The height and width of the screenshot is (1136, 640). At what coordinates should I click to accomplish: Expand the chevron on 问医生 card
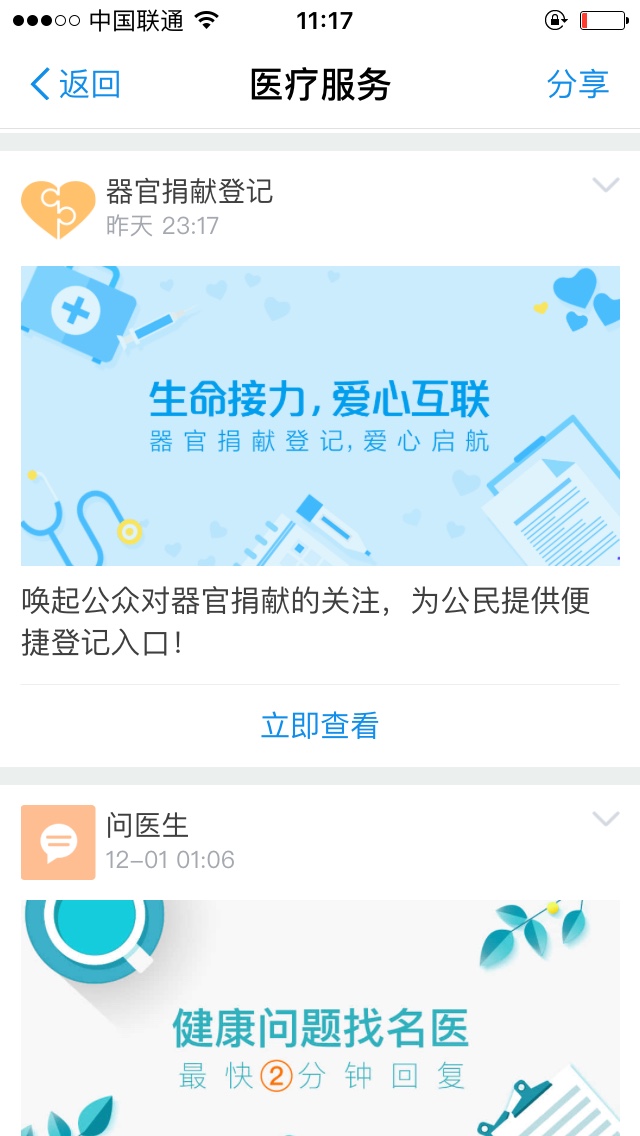tap(605, 819)
